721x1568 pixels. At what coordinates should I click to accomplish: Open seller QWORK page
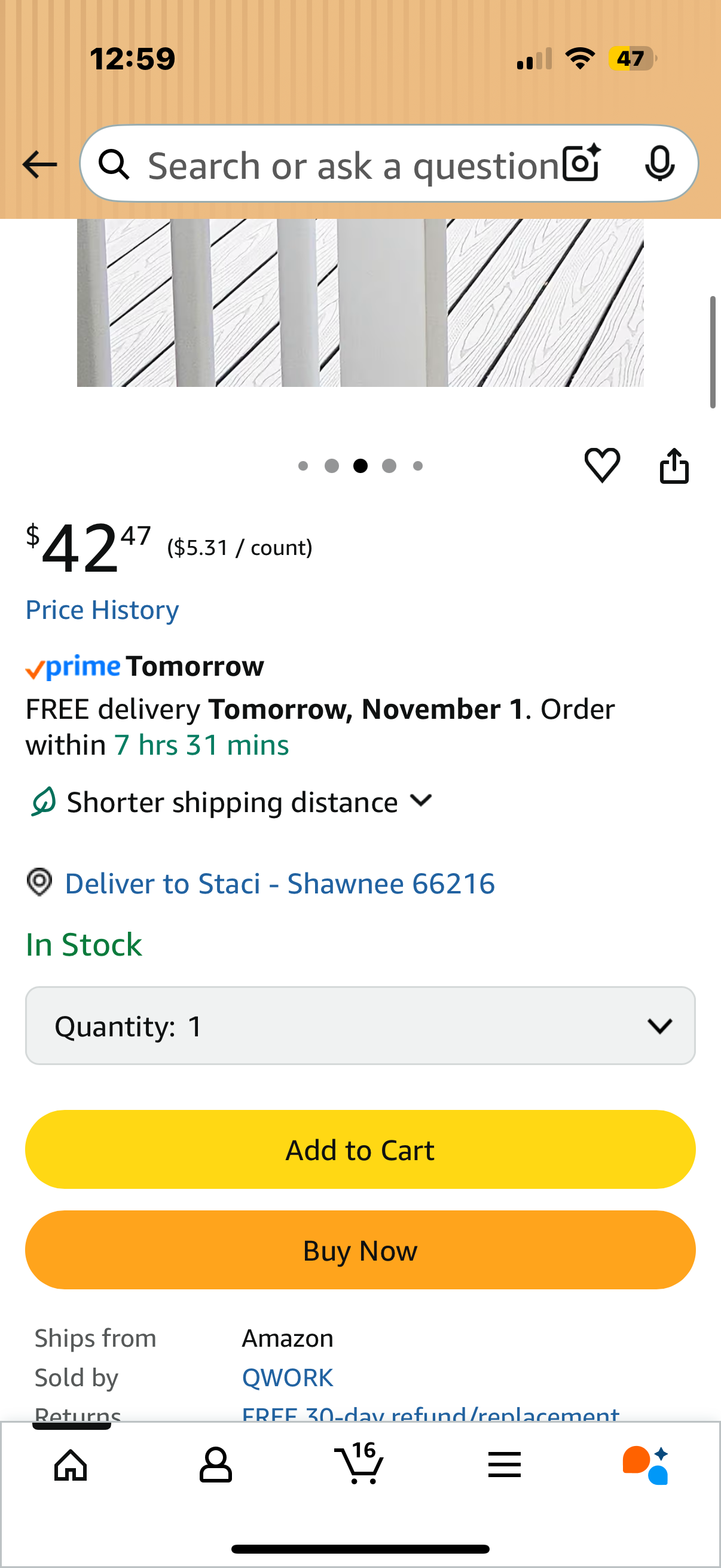point(287,1377)
